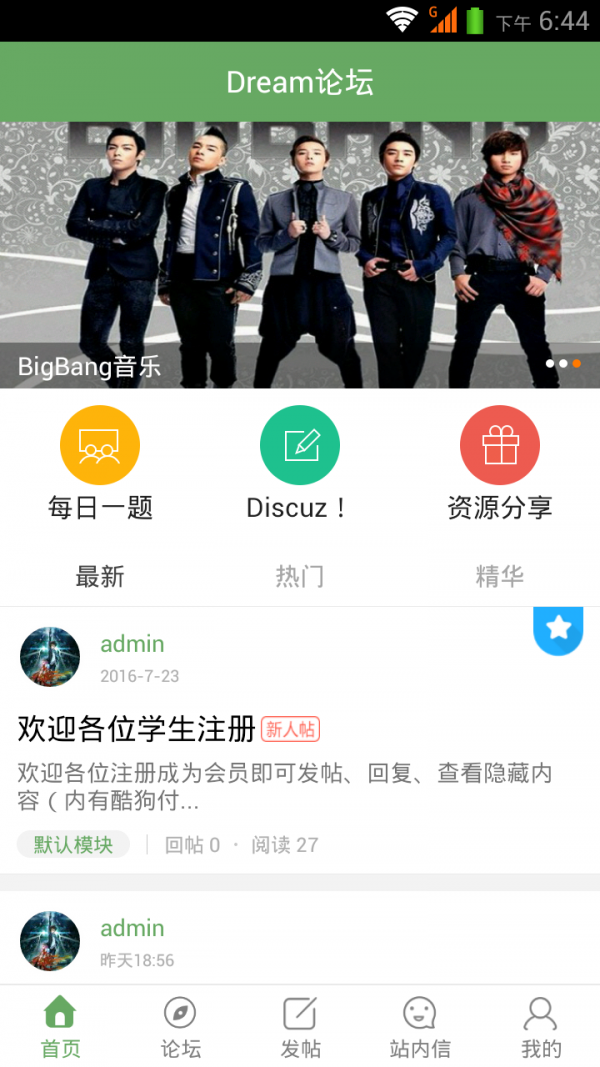Open the 站内信 messages tab
Screen dimensions: 600x1067
click(x=420, y=1027)
